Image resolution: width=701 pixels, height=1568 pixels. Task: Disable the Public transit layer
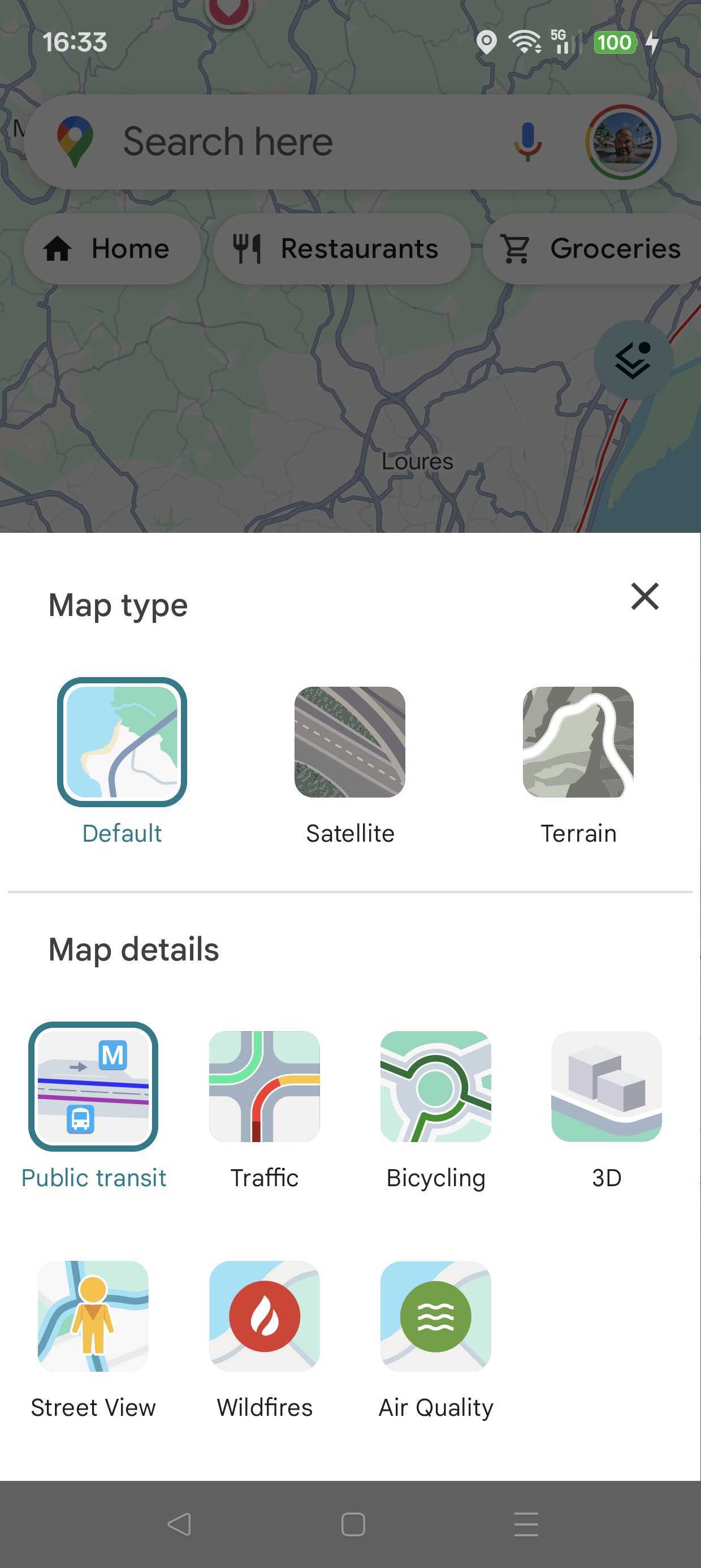pos(93,1087)
